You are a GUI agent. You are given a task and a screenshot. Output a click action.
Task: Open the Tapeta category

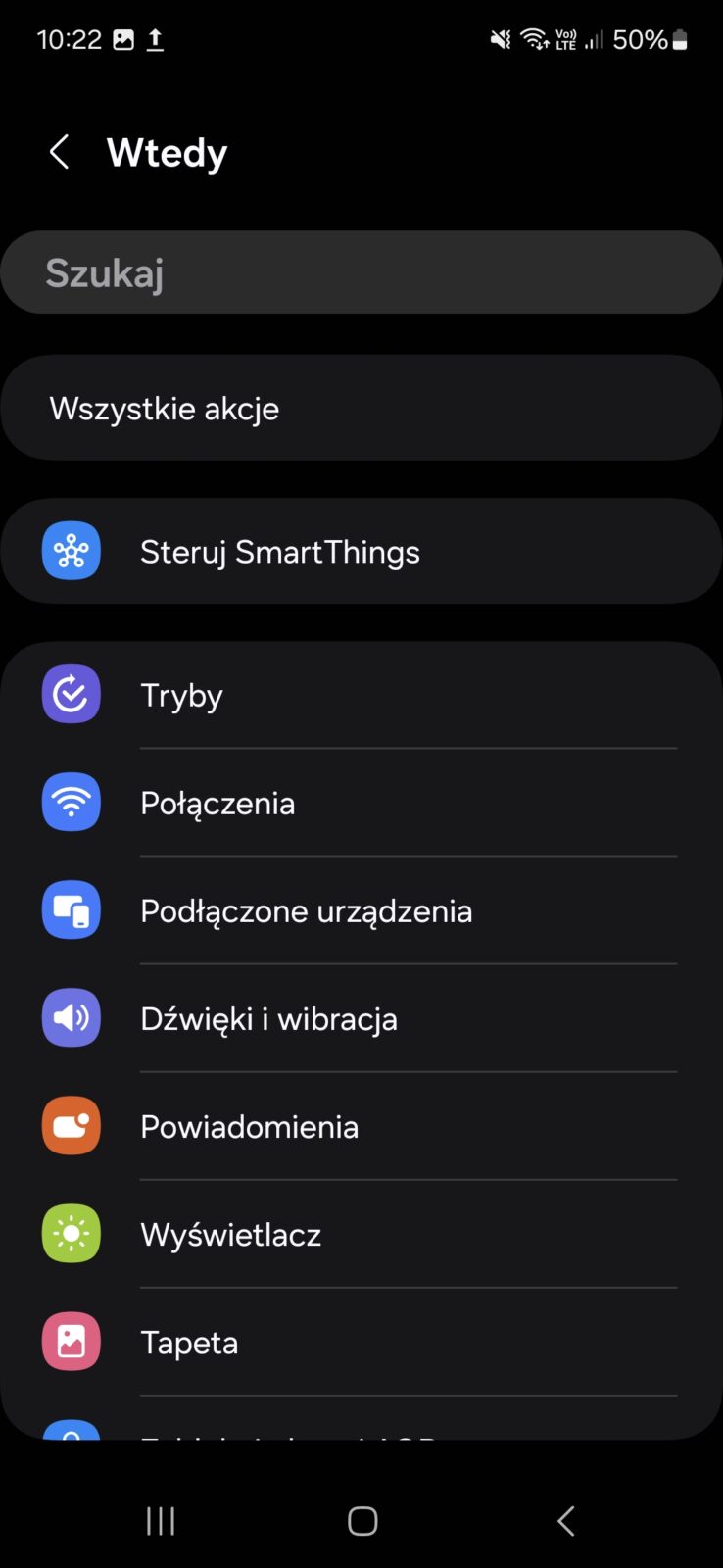pyautogui.click(x=361, y=1343)
